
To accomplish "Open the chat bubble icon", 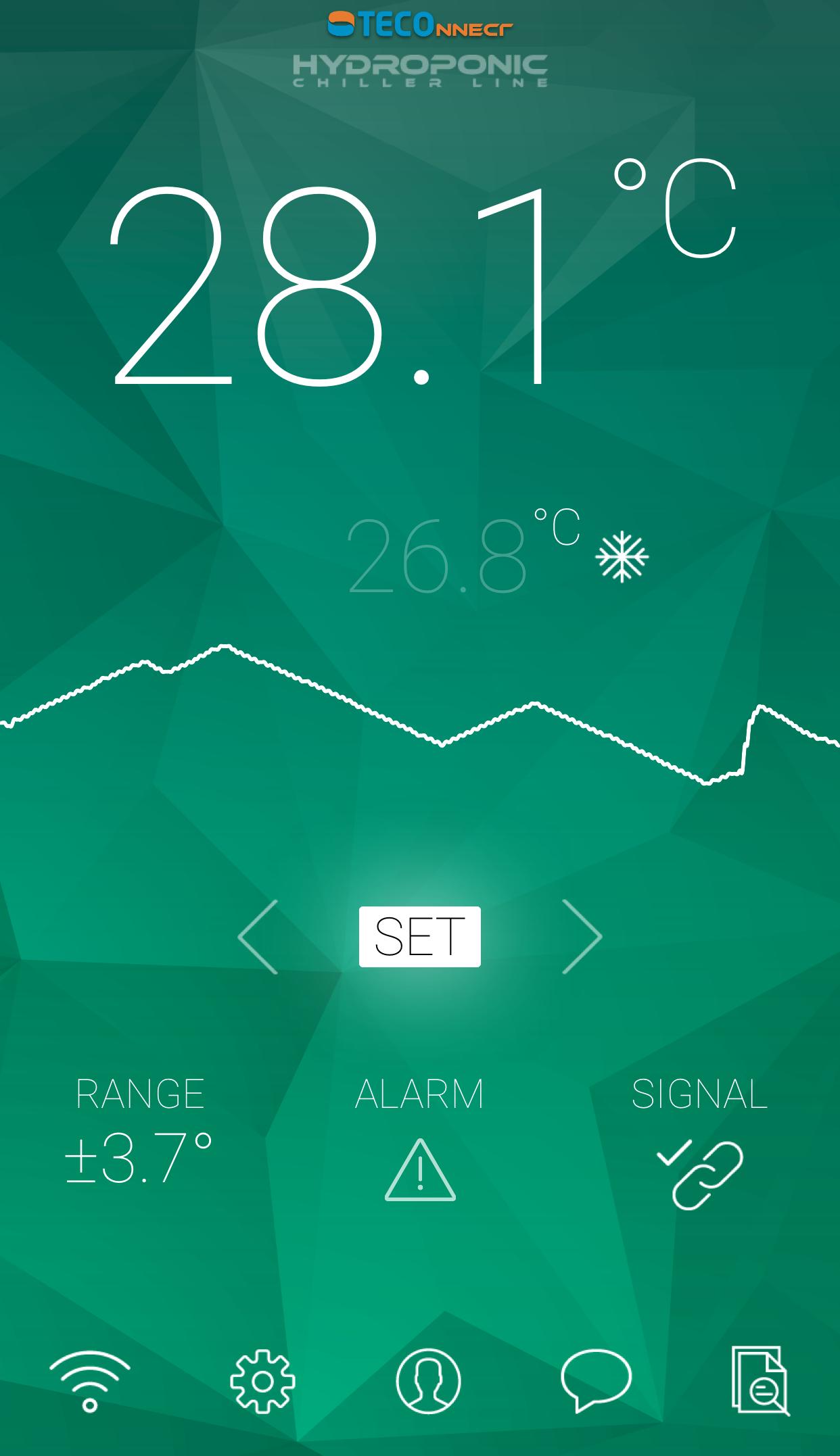I will (596, 1380).
